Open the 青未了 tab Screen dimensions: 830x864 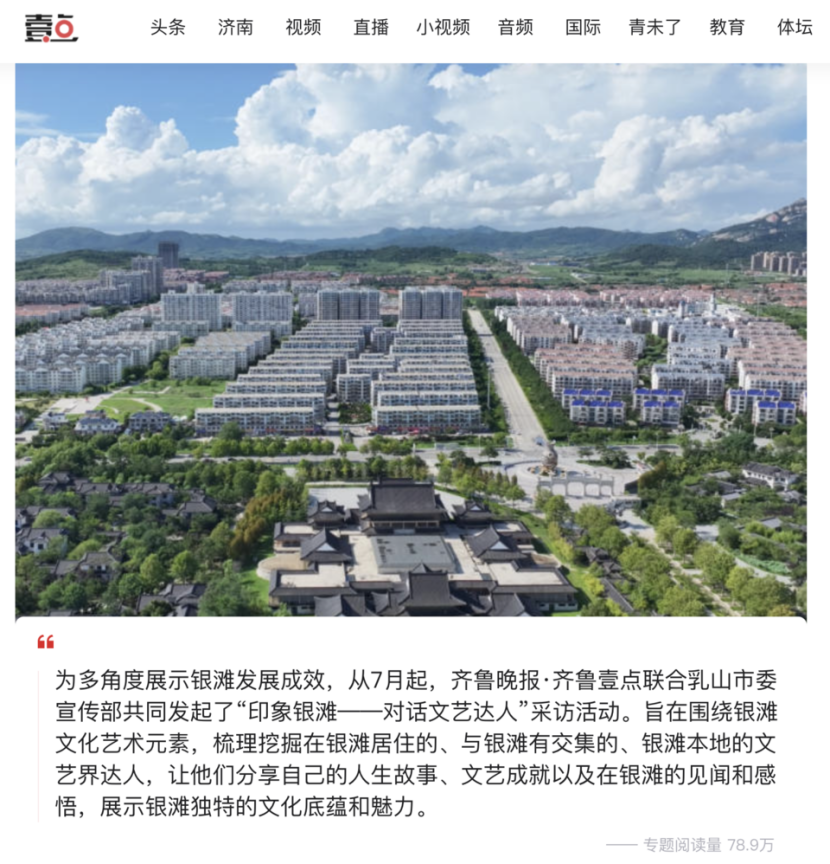tap(655, 28)
